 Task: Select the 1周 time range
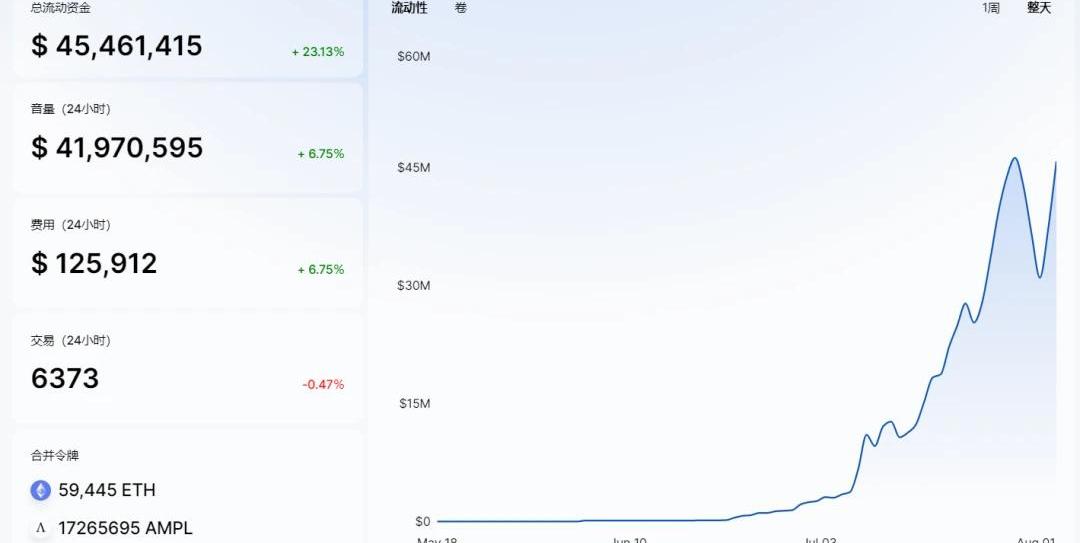[x=991, y=8]
